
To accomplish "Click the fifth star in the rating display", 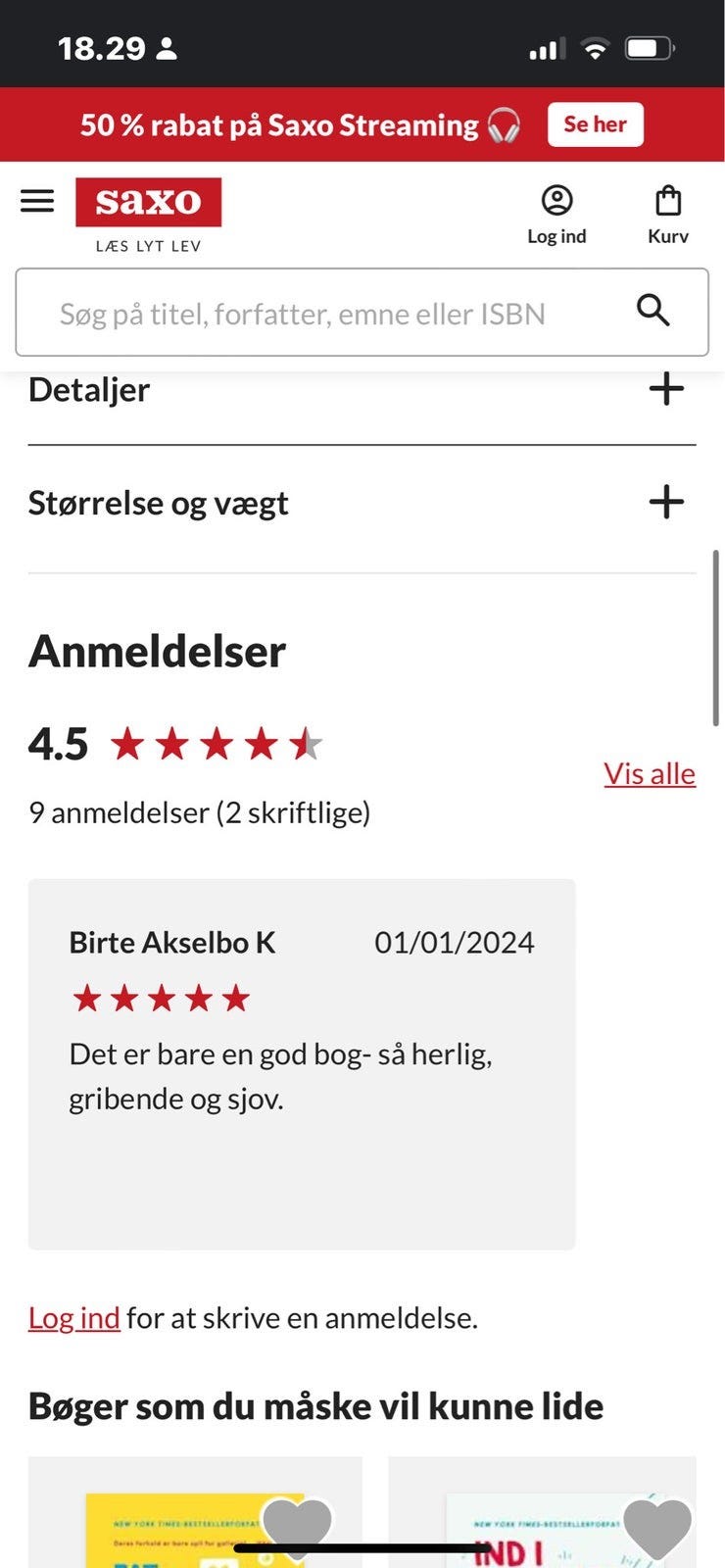I will [x=307, y=745].
